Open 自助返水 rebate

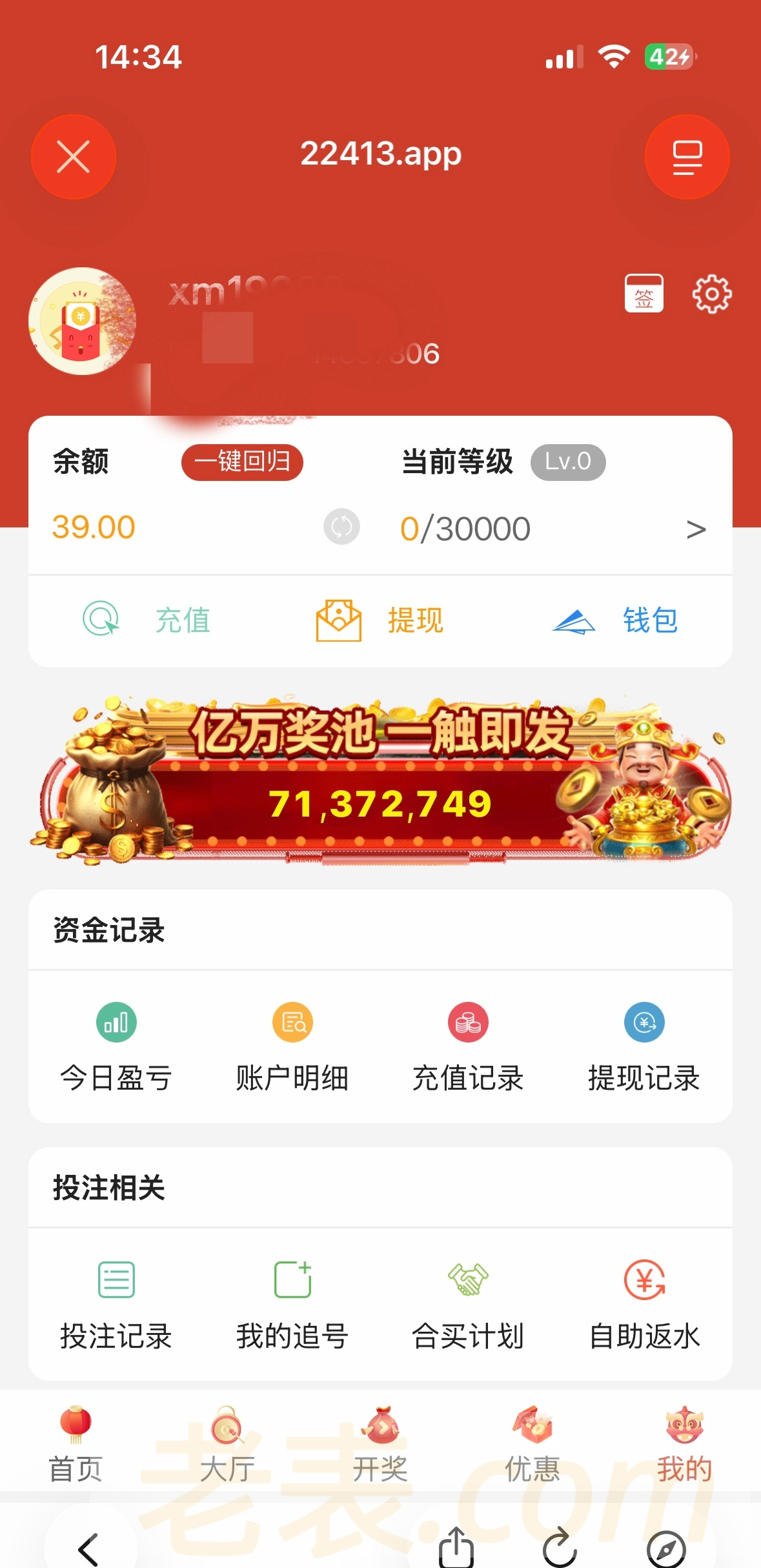click(x=644, y=1304)
